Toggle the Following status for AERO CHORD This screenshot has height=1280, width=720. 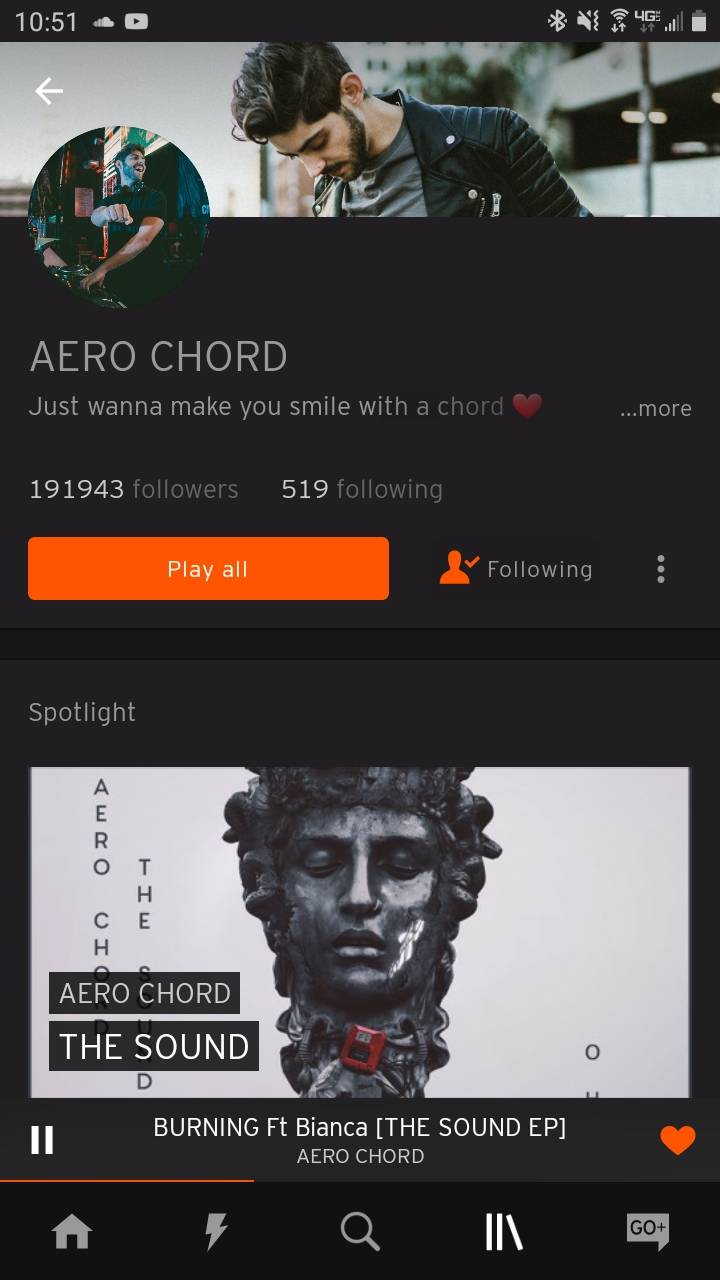coord(516,568)
